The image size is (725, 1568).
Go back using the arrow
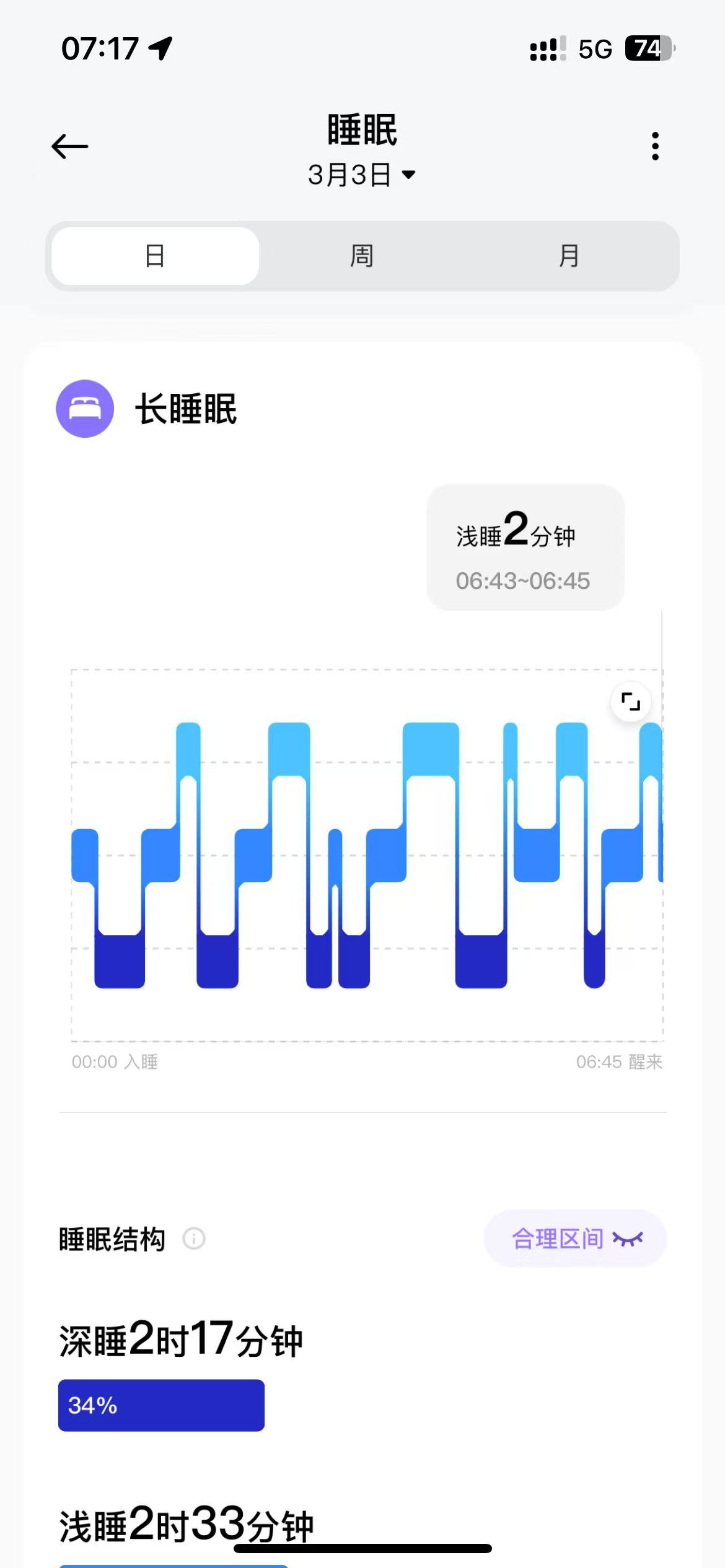(x=69, y=147)
